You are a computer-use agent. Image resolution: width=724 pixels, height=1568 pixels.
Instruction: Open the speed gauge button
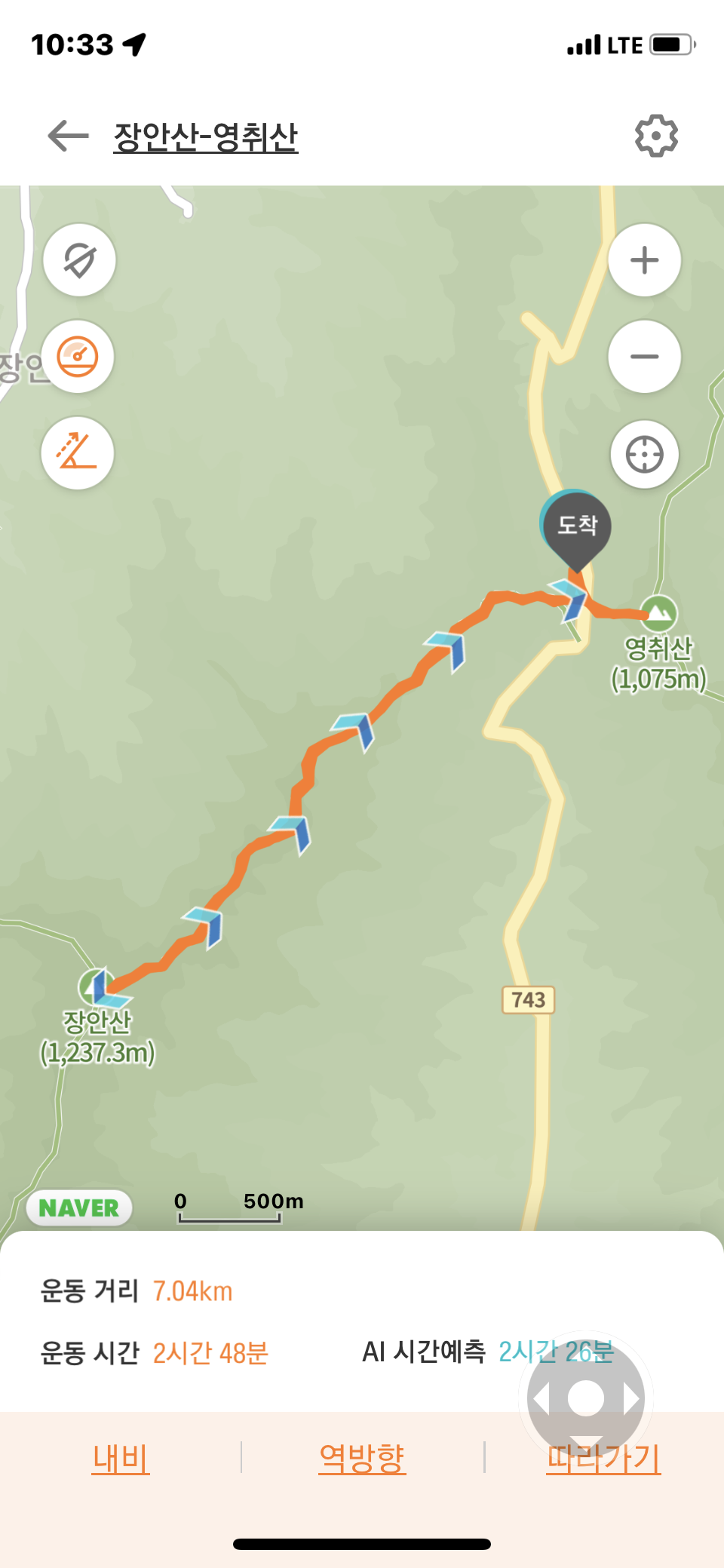(x=78, y=357)
